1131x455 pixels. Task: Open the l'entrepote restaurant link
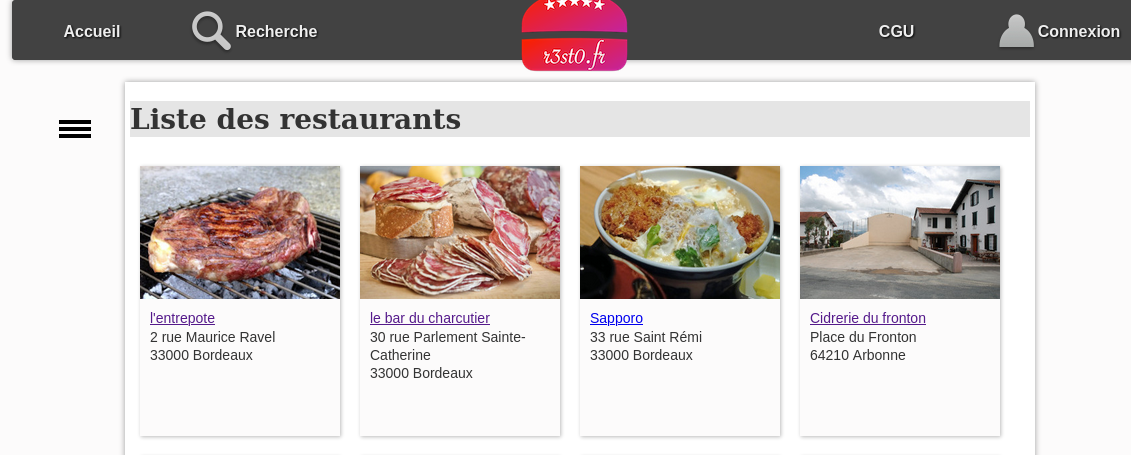pyautogui.click(x=182, y=318)
